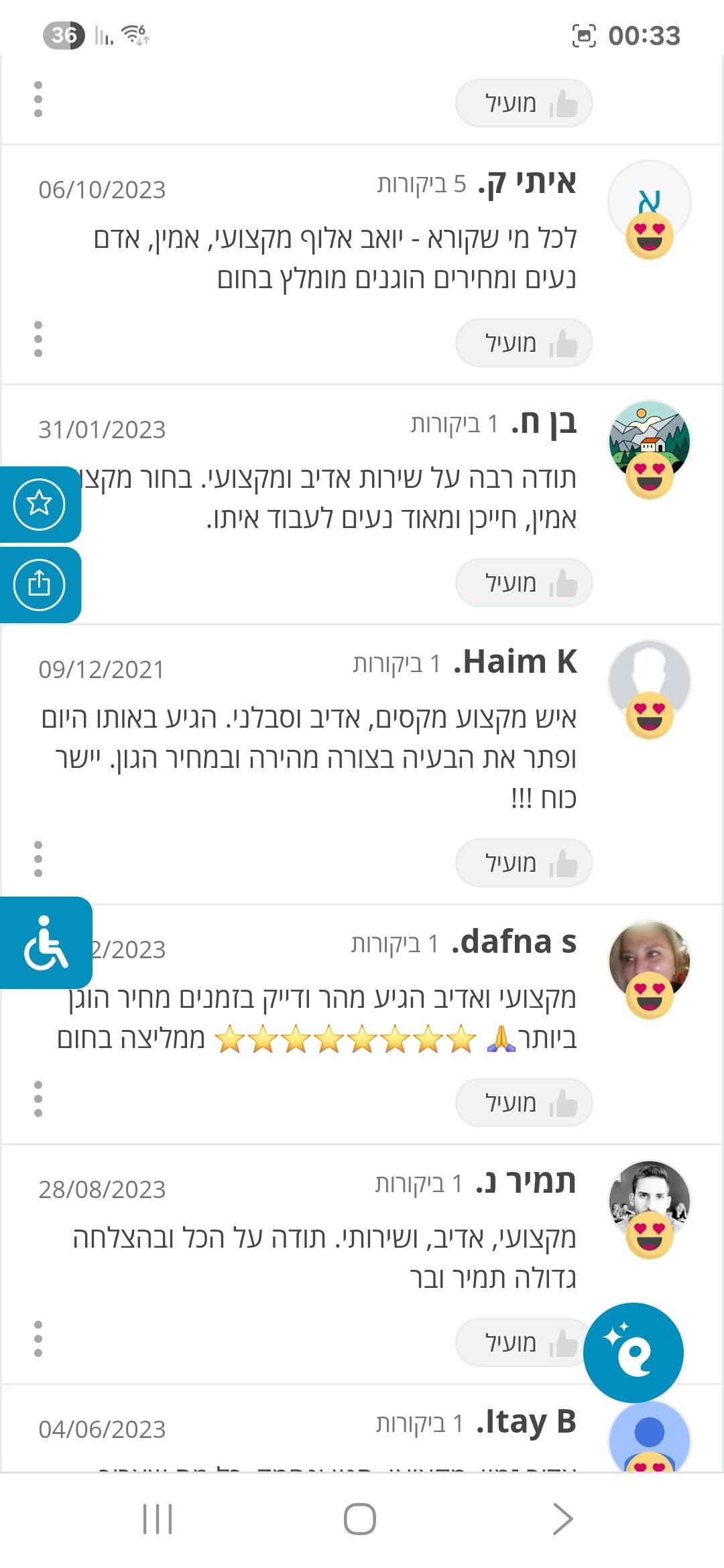Screen dimensions: 724x1568
Task: Open recent apps from navigation bar
Action: 158,1518
